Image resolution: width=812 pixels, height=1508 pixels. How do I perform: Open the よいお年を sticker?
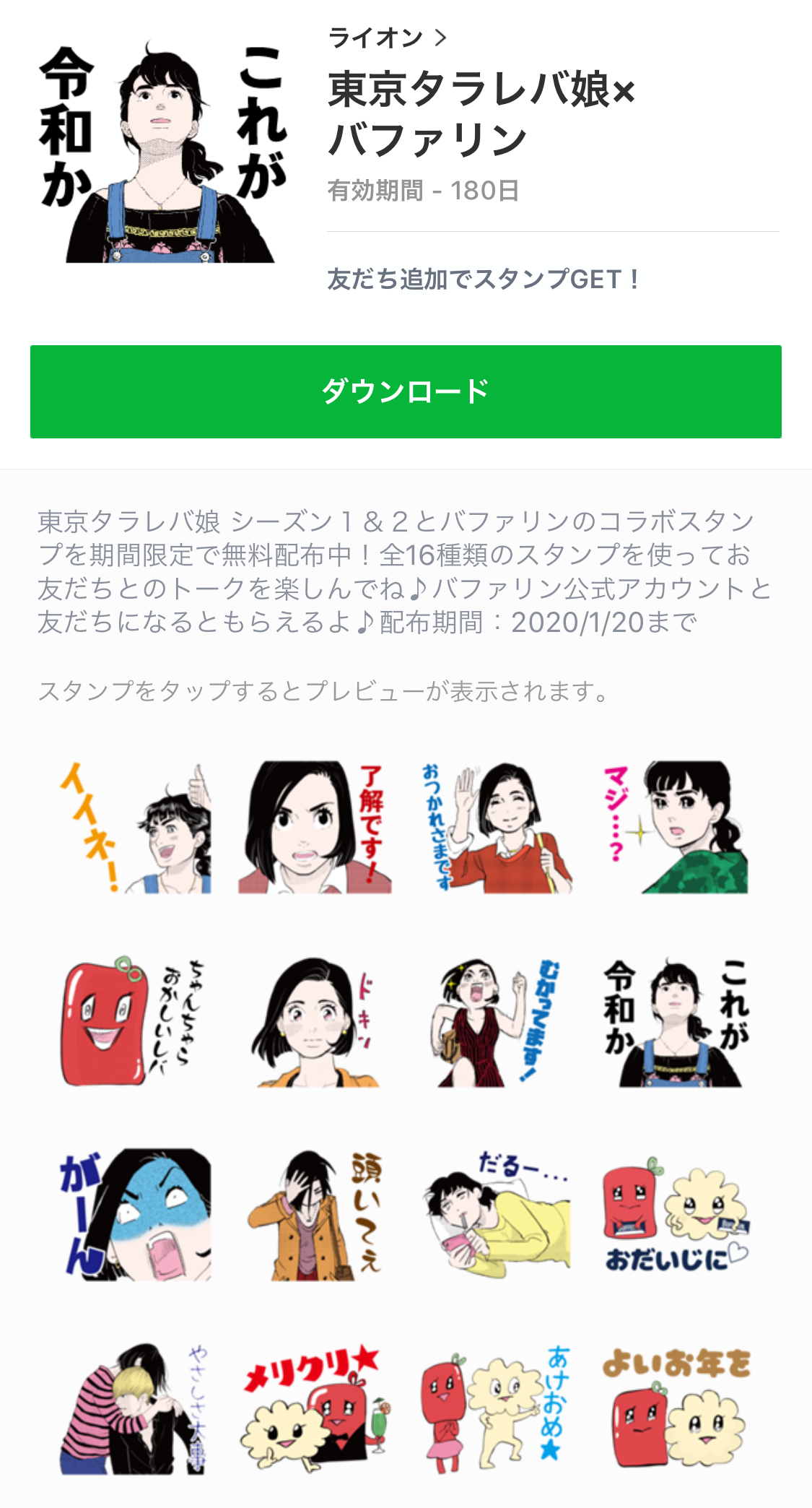click(676, 1408)
